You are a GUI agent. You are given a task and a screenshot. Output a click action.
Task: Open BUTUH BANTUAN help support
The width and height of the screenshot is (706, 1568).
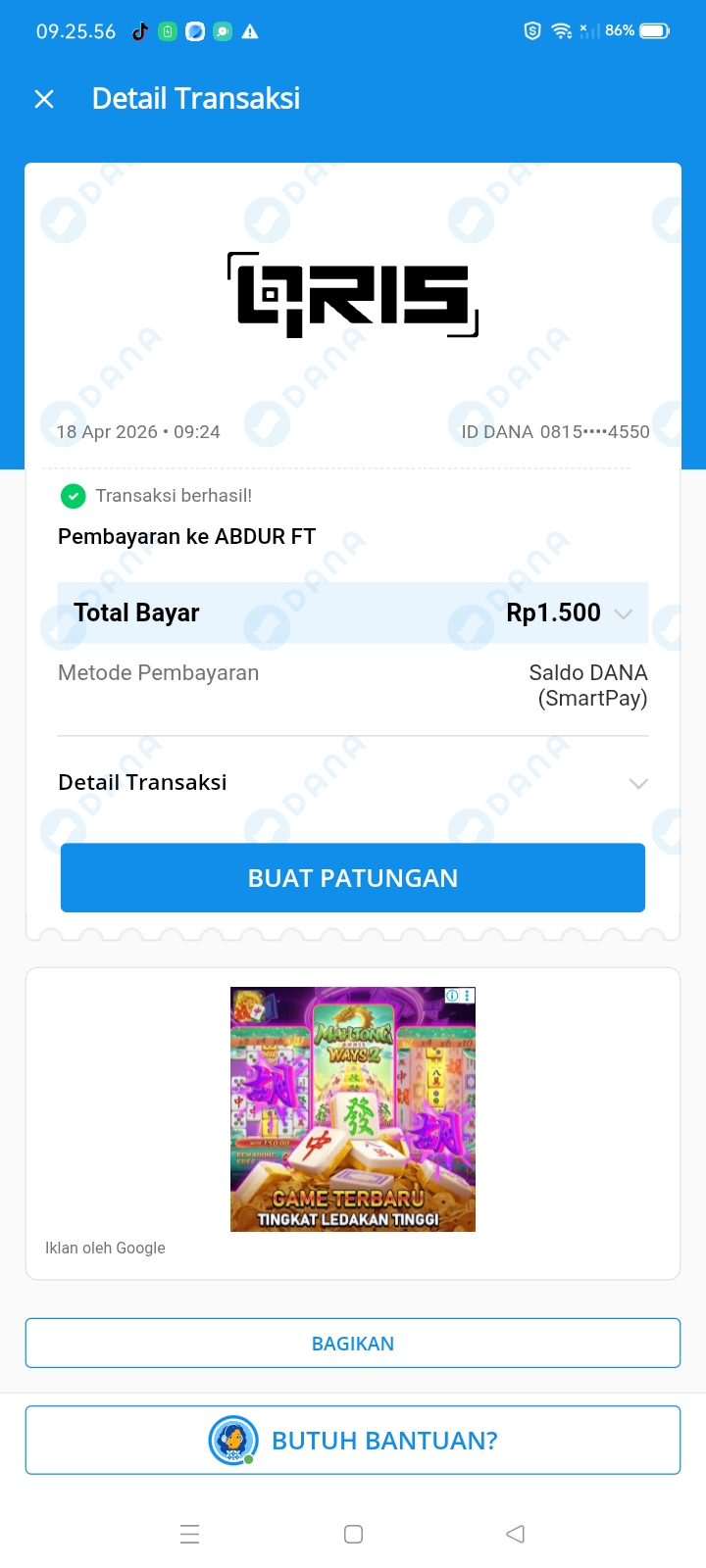click(353, 1441)
